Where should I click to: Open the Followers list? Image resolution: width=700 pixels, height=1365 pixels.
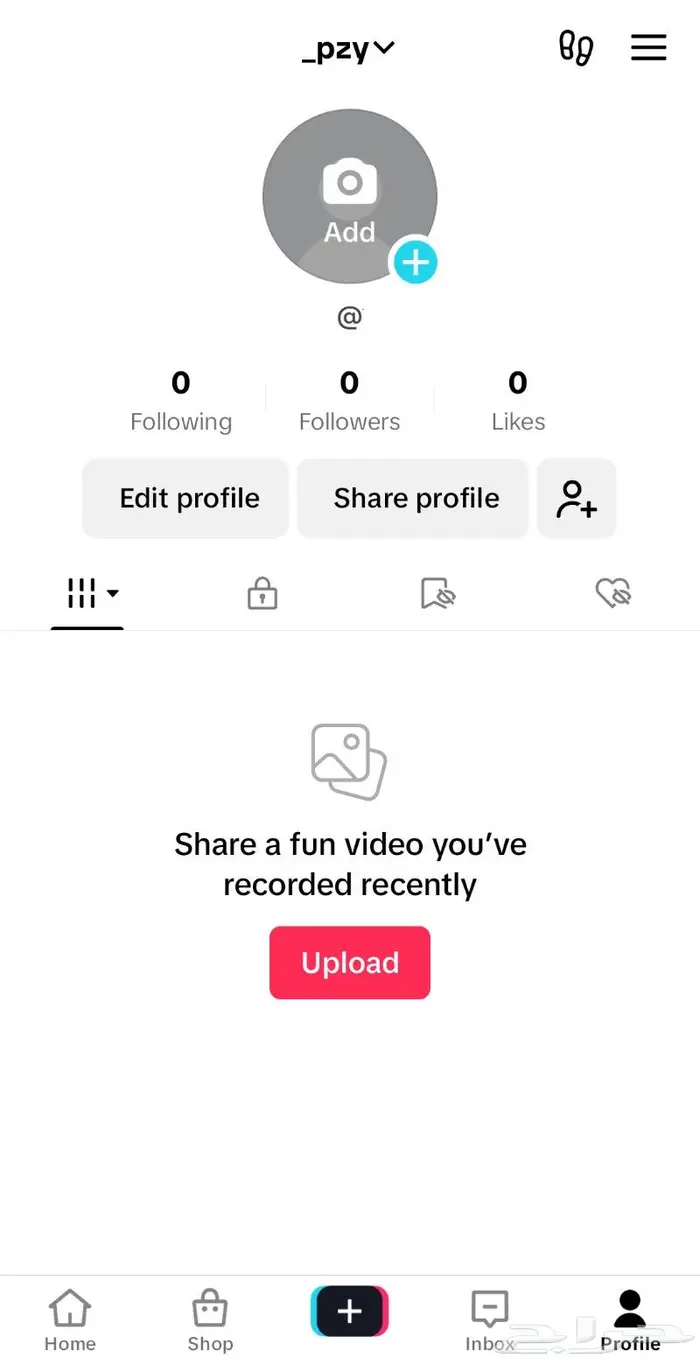(x=349, y=401)
